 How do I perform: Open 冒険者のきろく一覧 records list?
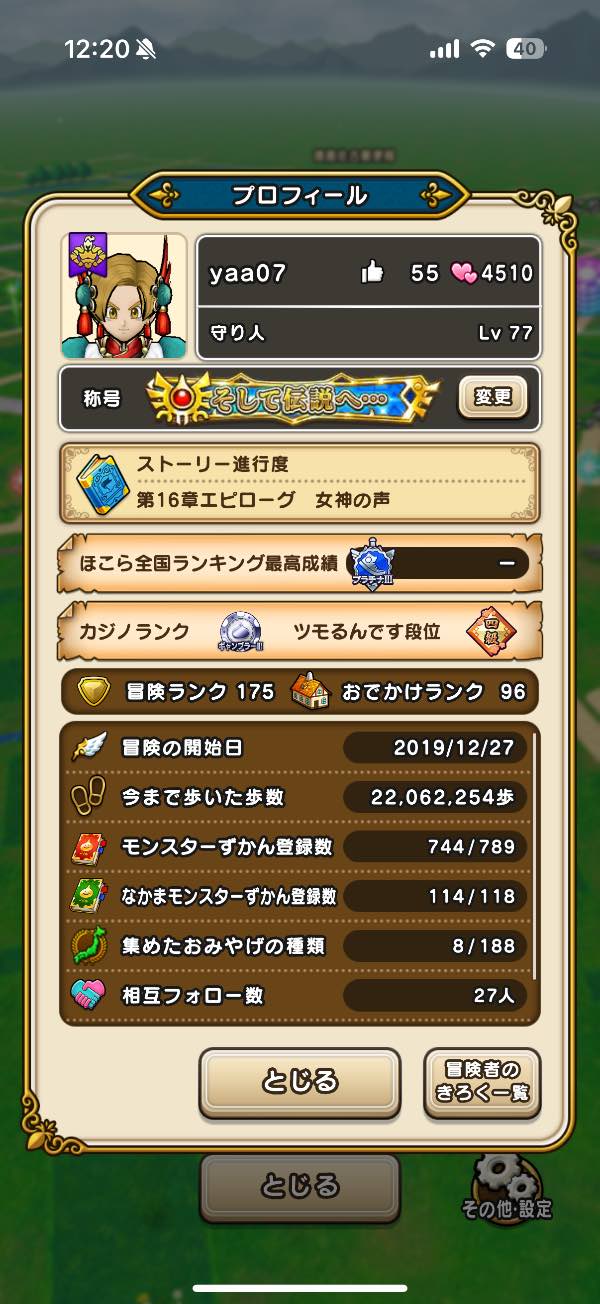click(x=482, y=1082)
